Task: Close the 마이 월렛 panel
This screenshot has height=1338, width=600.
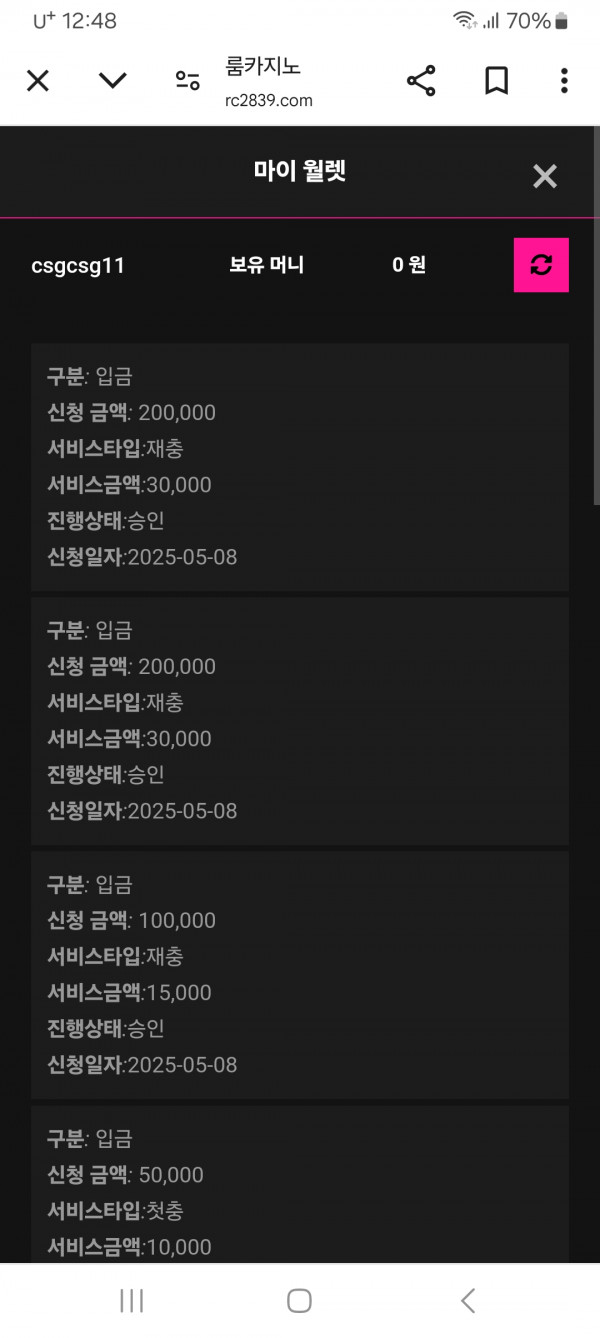Action: click(x=544, y=177)
